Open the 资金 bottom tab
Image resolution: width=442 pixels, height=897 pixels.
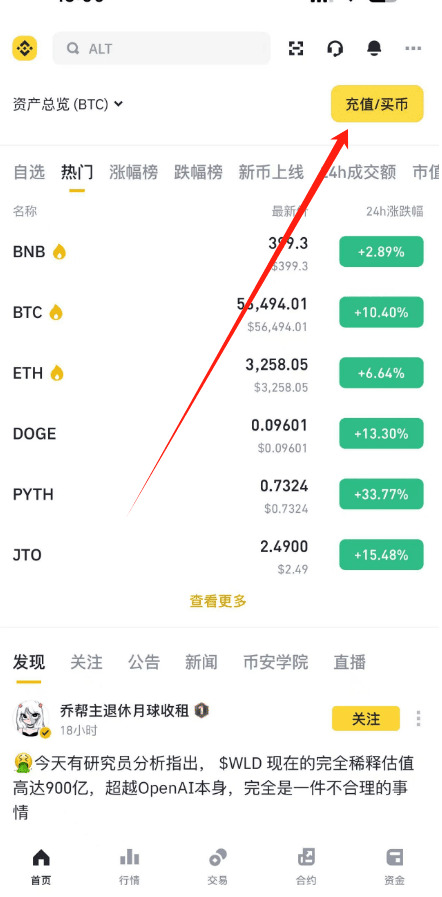coord(395,867)
